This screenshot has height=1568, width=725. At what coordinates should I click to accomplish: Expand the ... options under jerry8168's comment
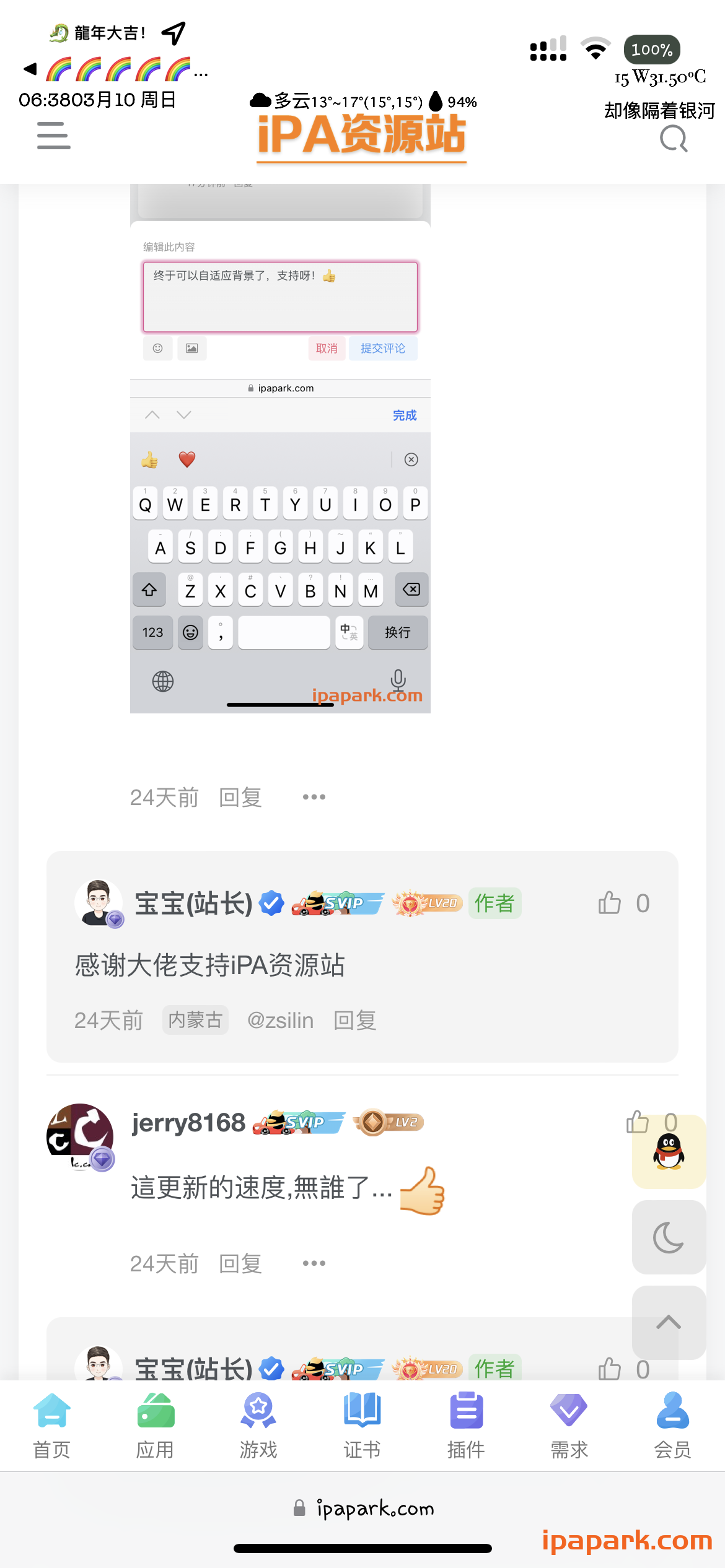[x=314, y=1263]
